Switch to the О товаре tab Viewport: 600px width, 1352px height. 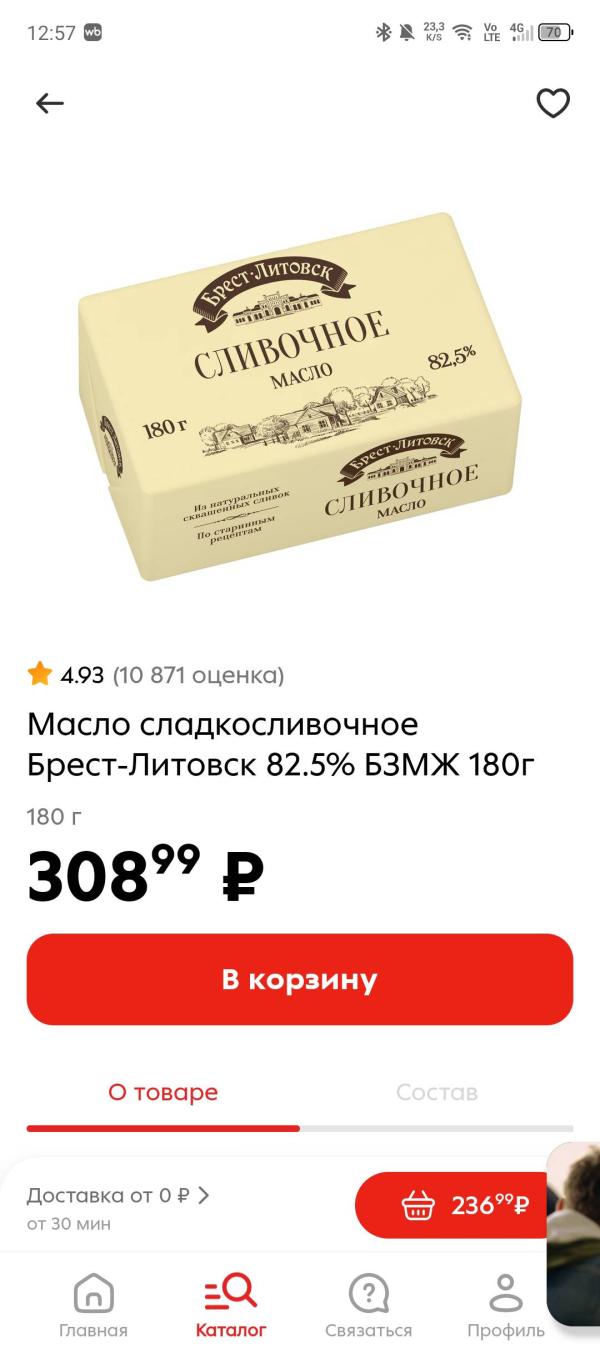click(163, 1092)
